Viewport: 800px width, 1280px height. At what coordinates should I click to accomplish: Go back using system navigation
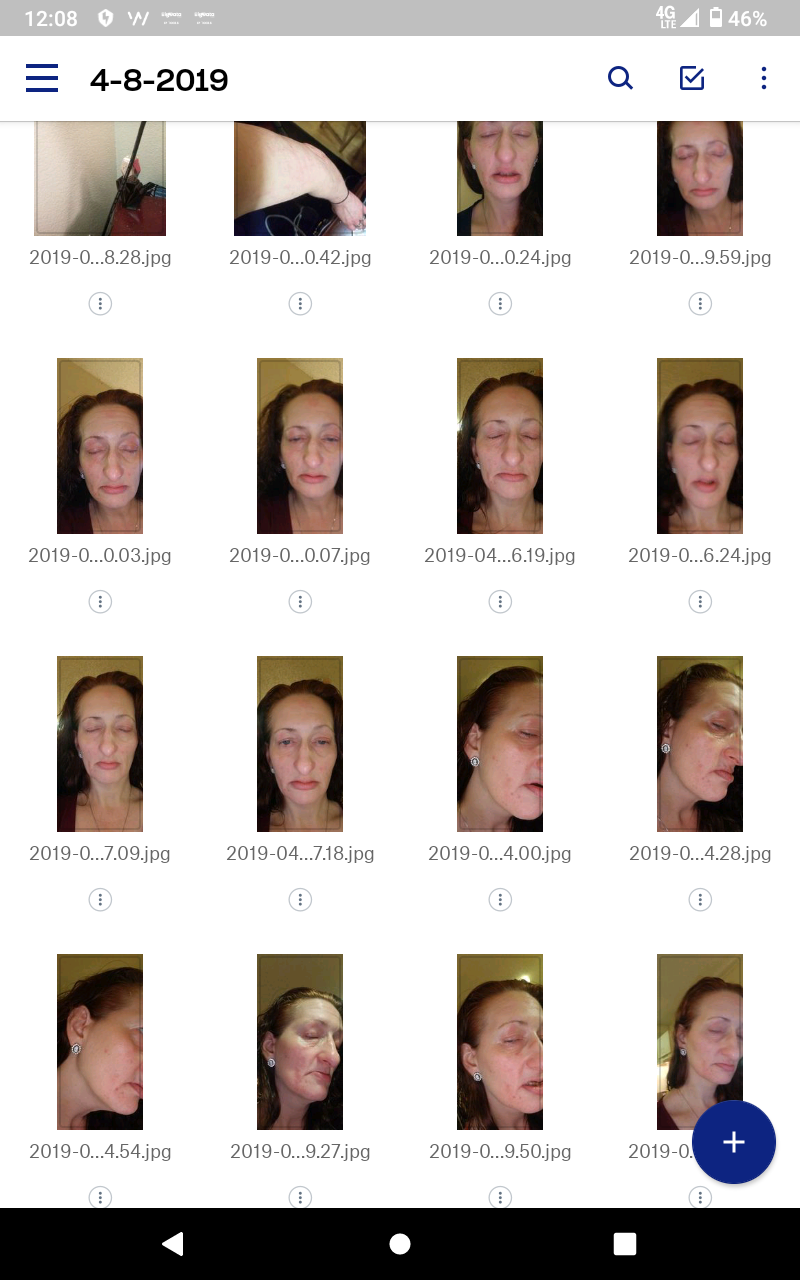coord(173,1243)
